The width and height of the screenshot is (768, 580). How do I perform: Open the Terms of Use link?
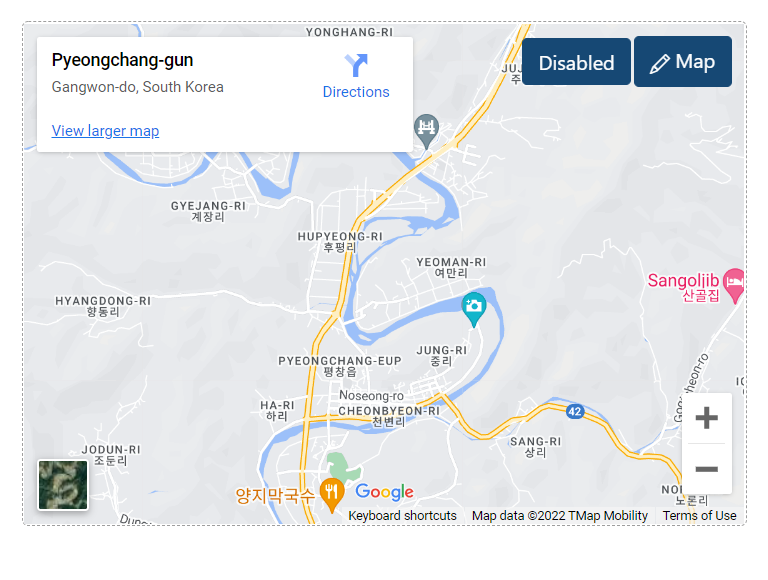(699, 516)
